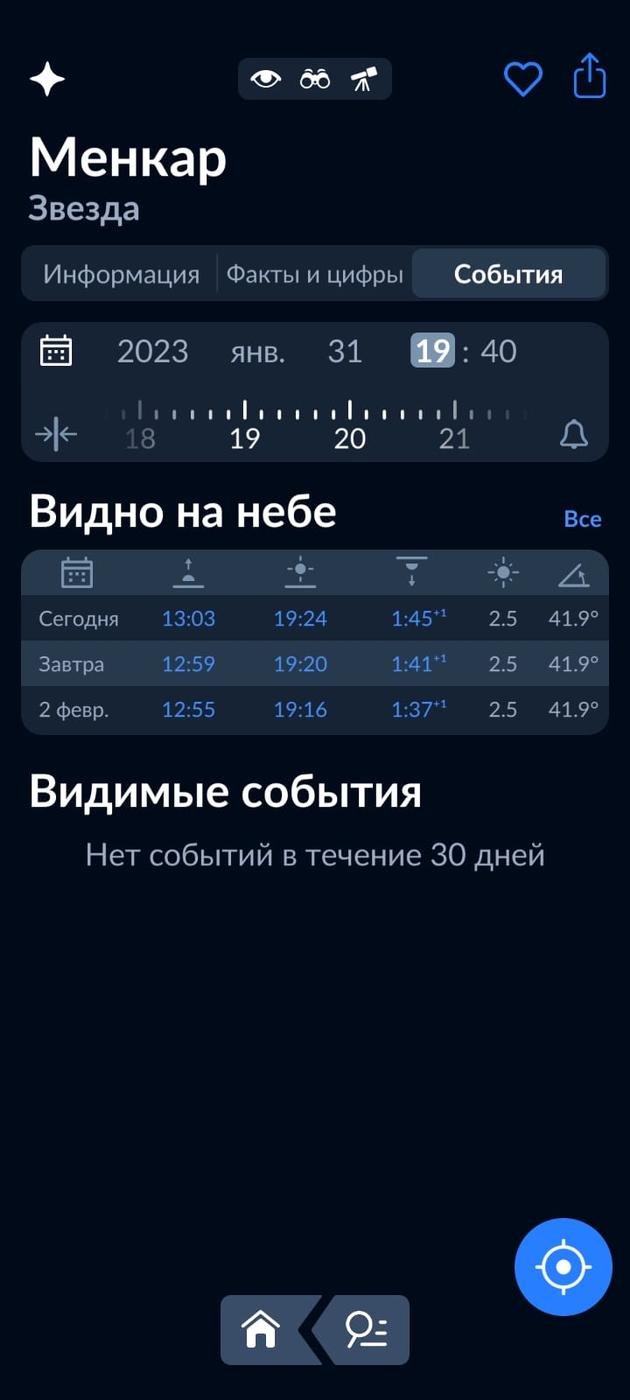Open the calendar date picker icon

point(56,351)
